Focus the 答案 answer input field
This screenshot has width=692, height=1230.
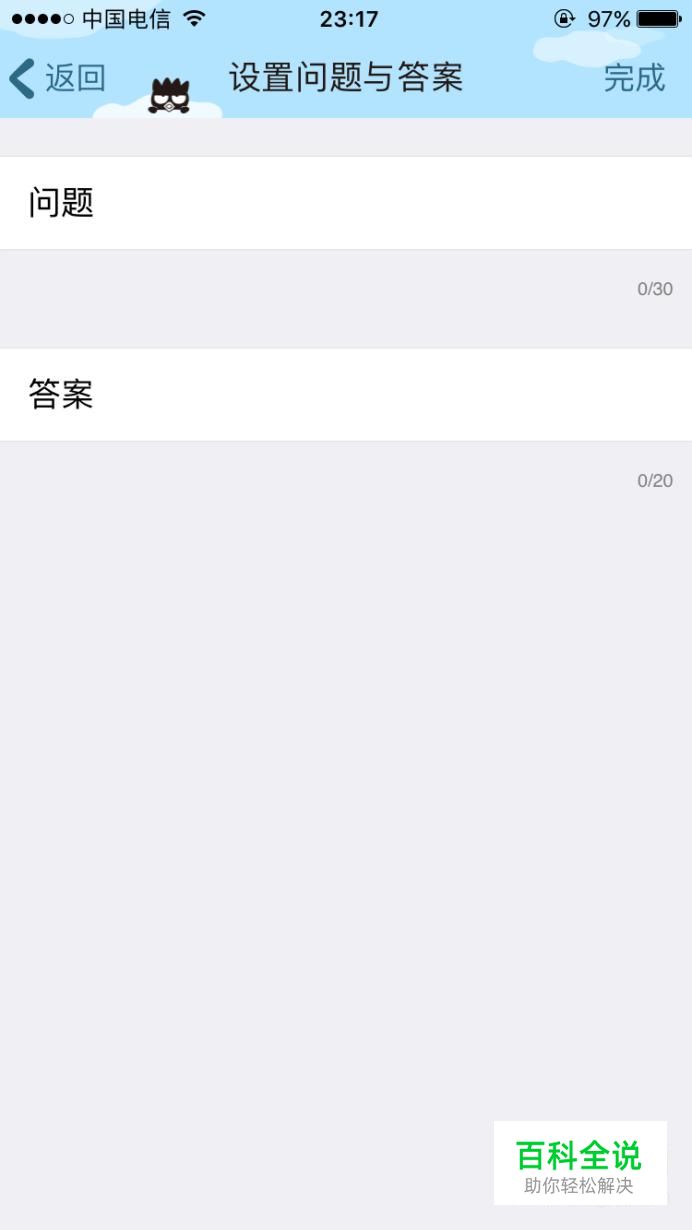[x=346, y=395]
